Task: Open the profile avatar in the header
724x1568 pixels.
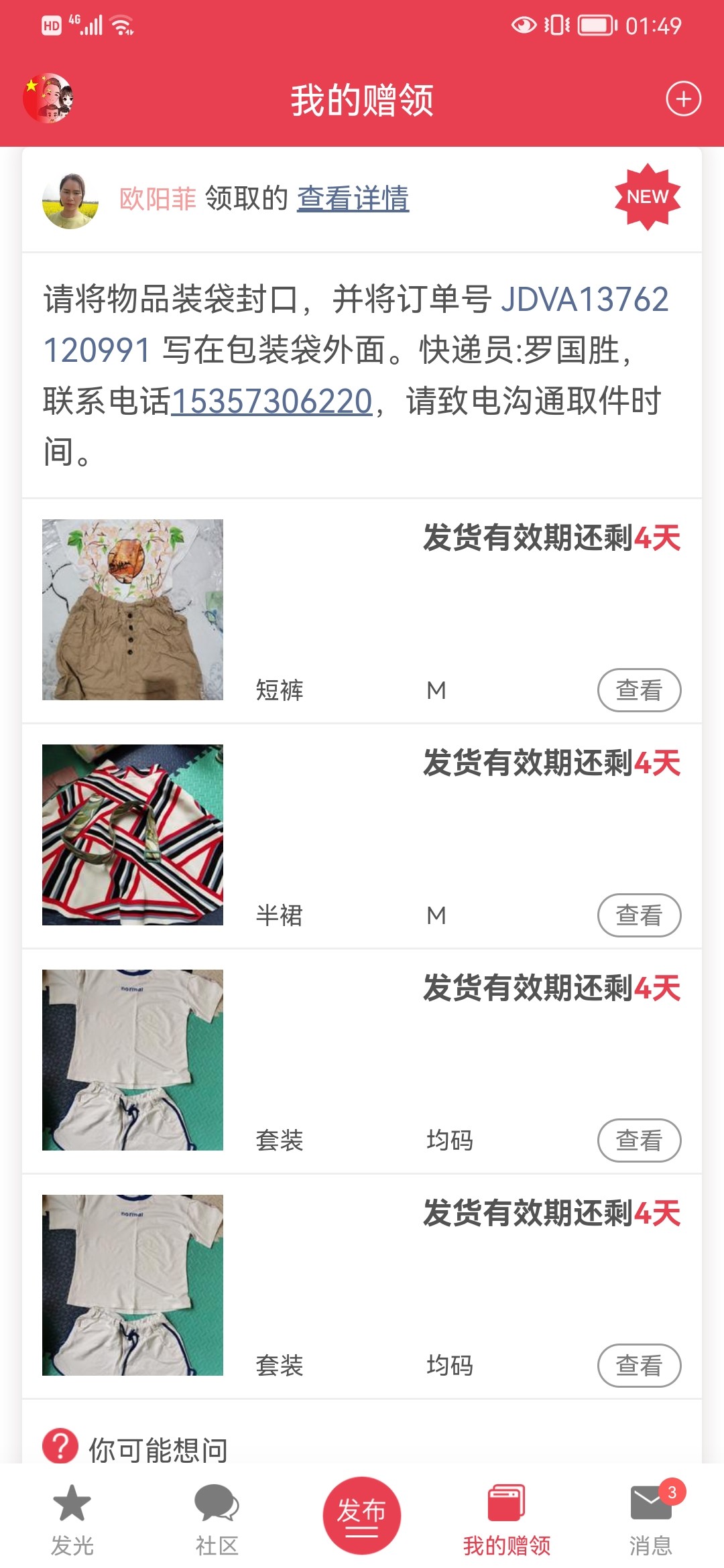Action: pos(48,99)
